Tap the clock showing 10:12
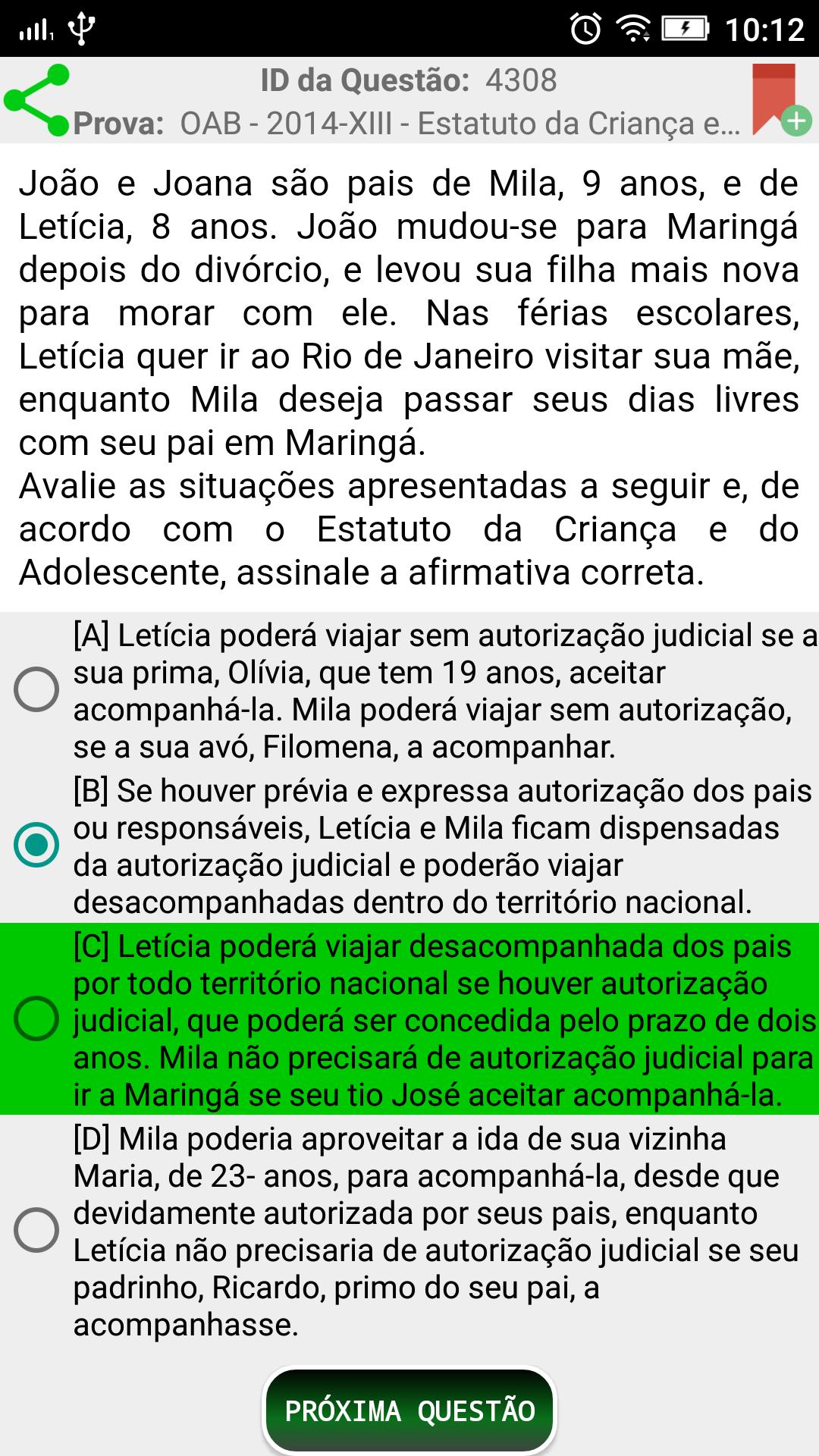 pos(767,29)
